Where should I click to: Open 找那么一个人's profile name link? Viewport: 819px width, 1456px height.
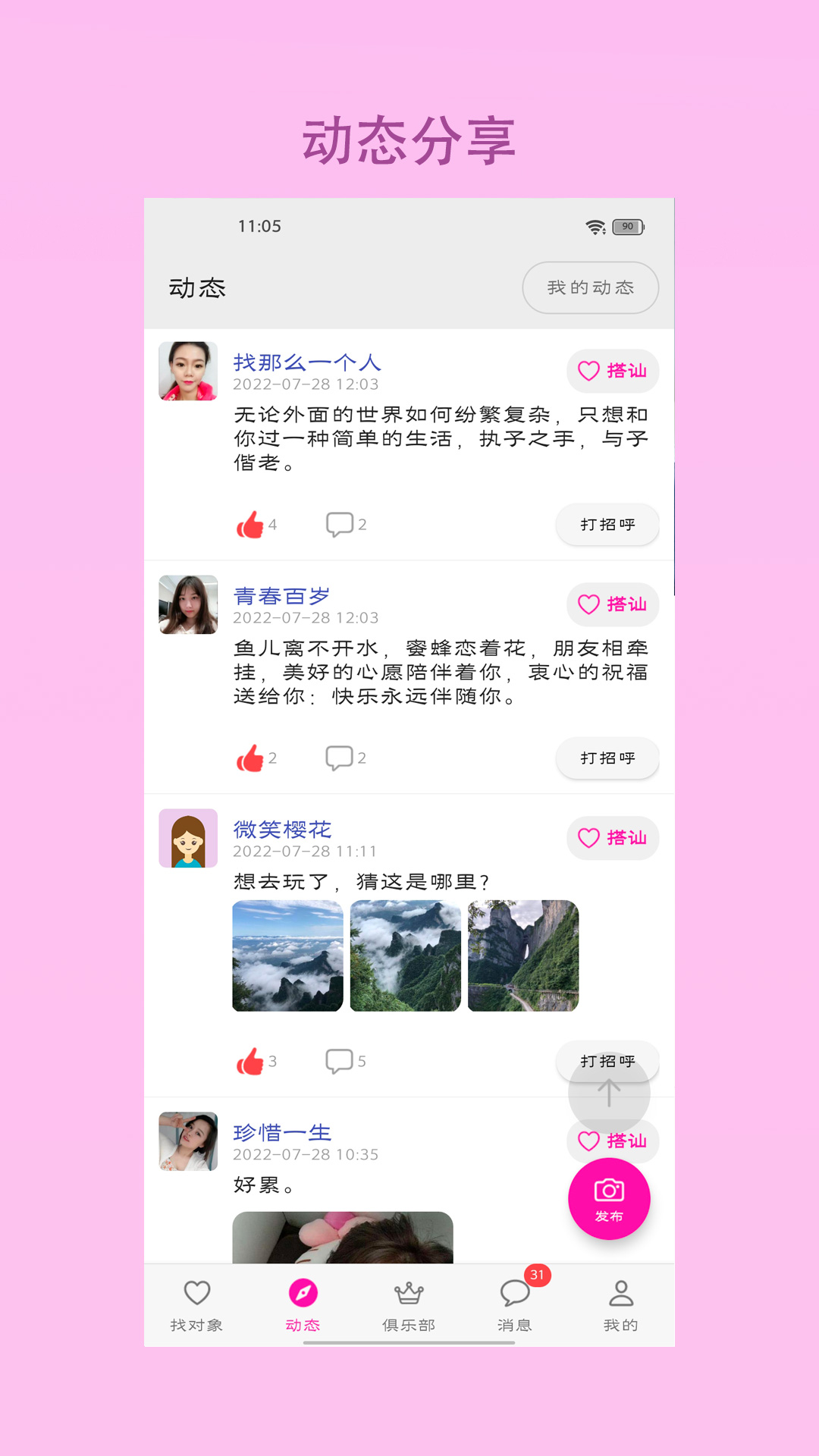[x=307, y=362]
